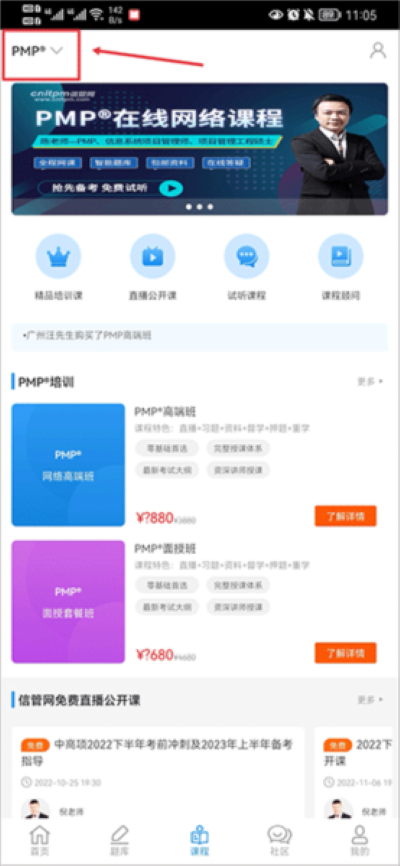Tap 了解详情 for PMP面授班
Image resolution: width=400 pixels, height=866 pixels.
[x=345, y=653]
